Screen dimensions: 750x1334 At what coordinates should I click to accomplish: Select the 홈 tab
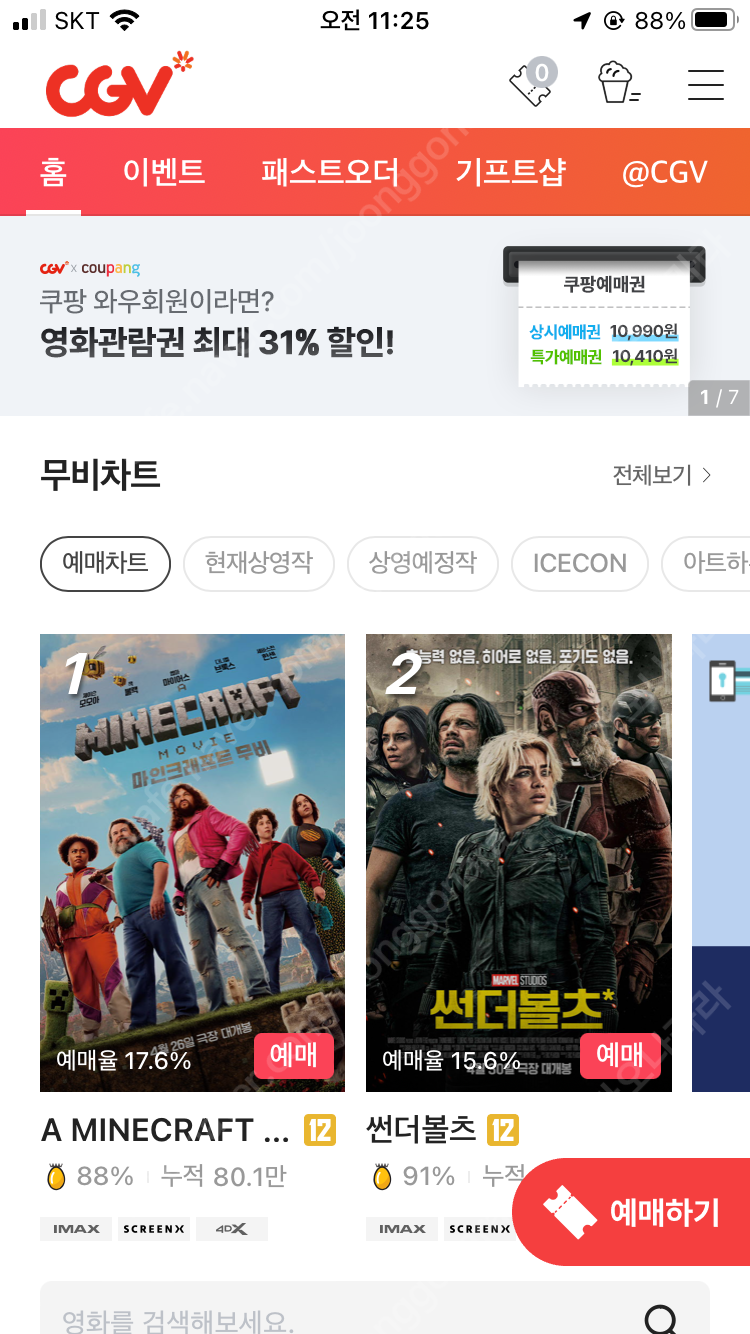click(53, 172)
